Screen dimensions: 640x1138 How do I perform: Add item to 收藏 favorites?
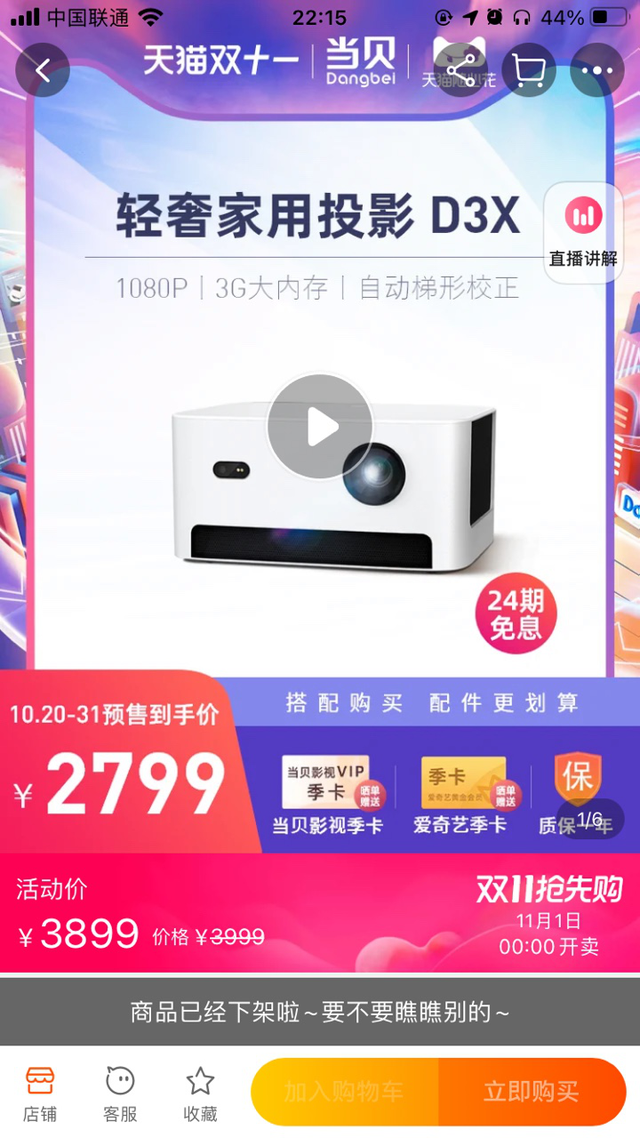200,1093
